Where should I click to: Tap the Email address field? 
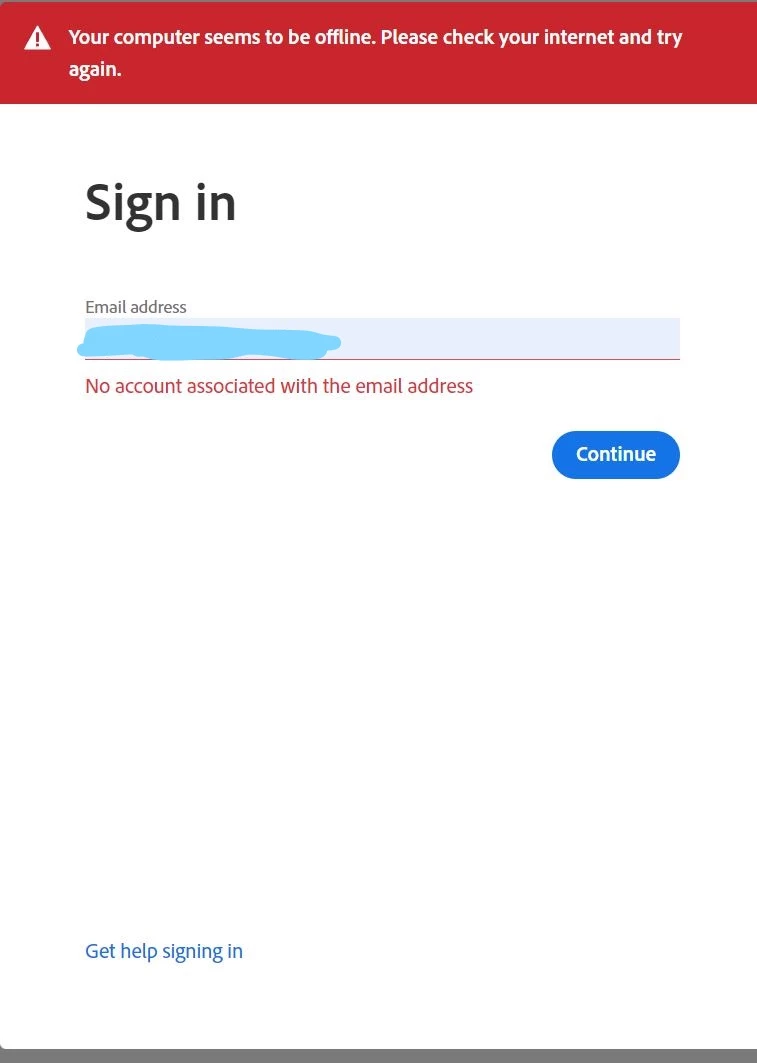click(x=500, y=338)
